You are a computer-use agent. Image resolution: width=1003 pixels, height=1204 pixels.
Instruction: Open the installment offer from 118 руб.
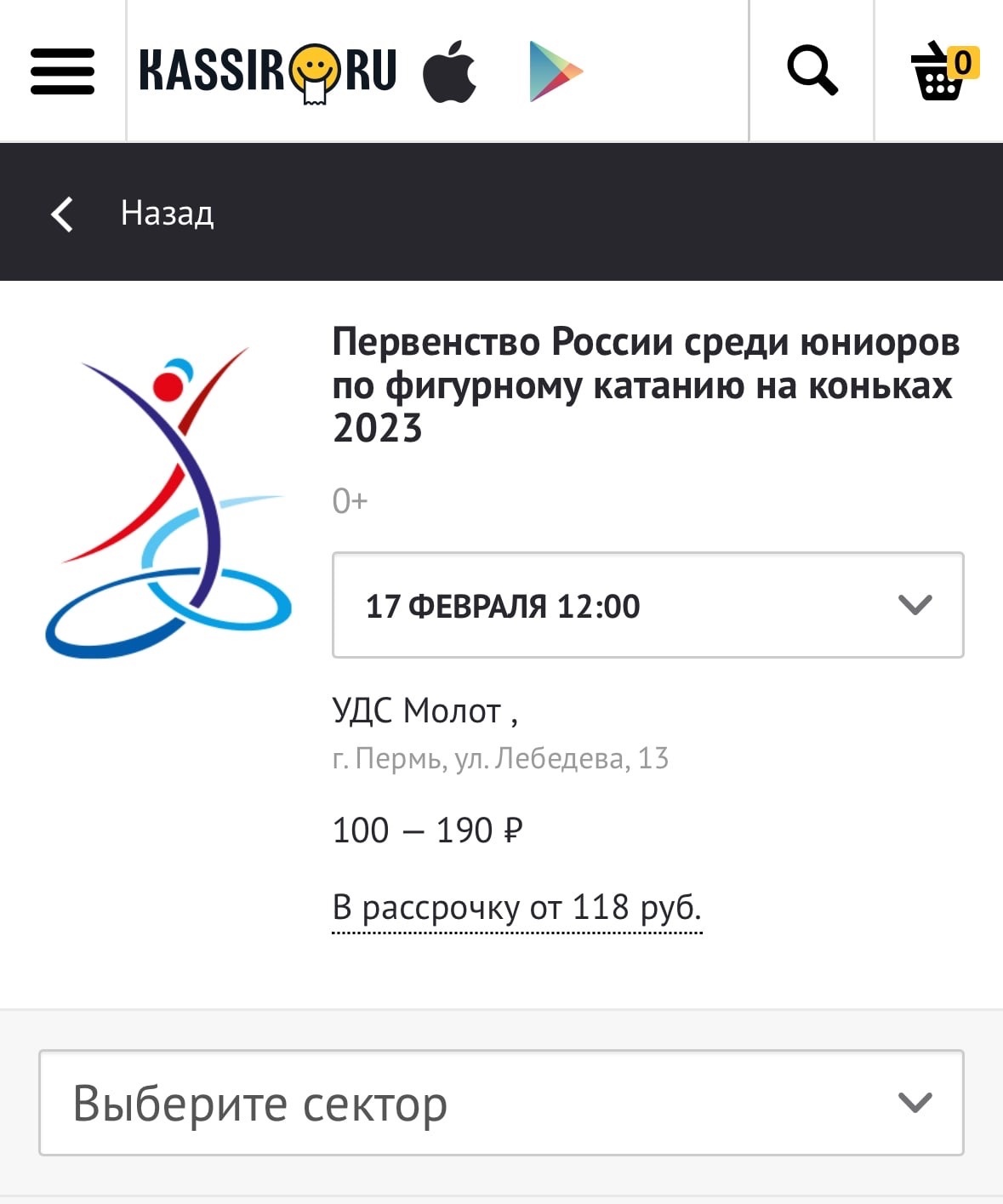point(516,909)
